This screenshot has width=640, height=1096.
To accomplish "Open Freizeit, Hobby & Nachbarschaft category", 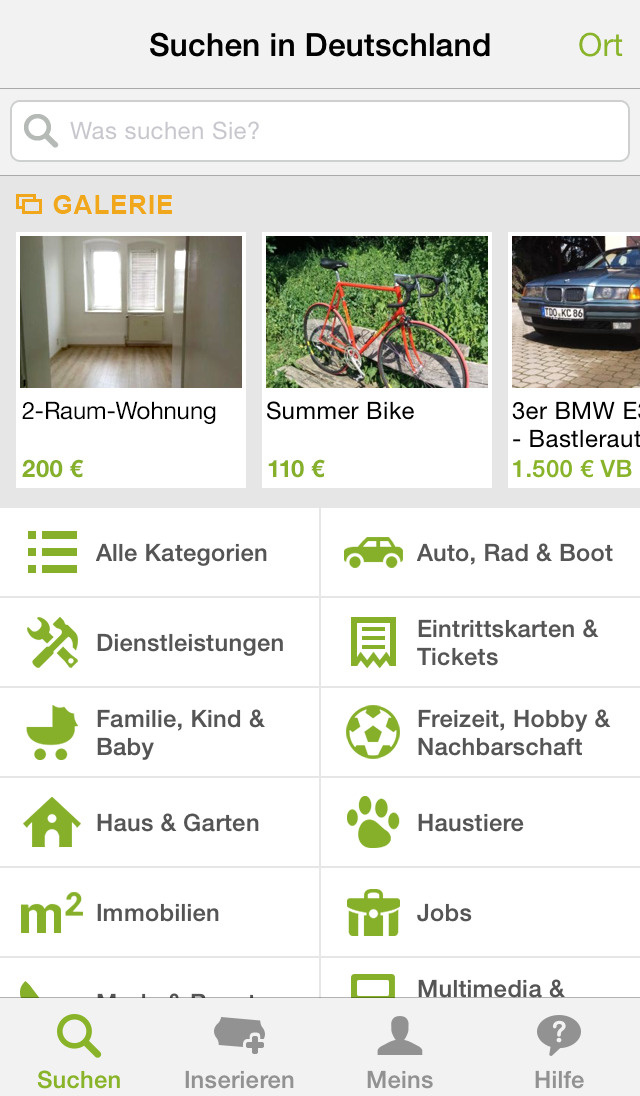I will click(480, 733).
